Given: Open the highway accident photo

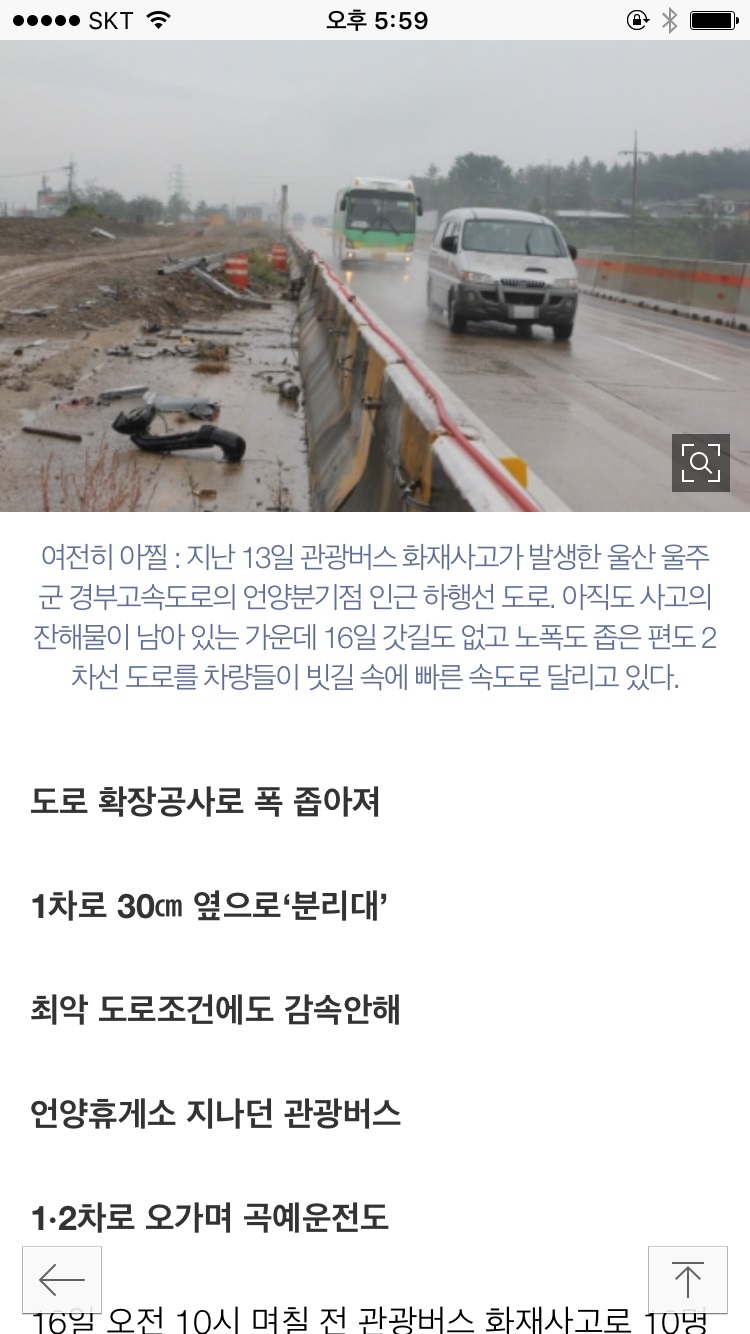Looking at the screenshot, I should (375, 276).
